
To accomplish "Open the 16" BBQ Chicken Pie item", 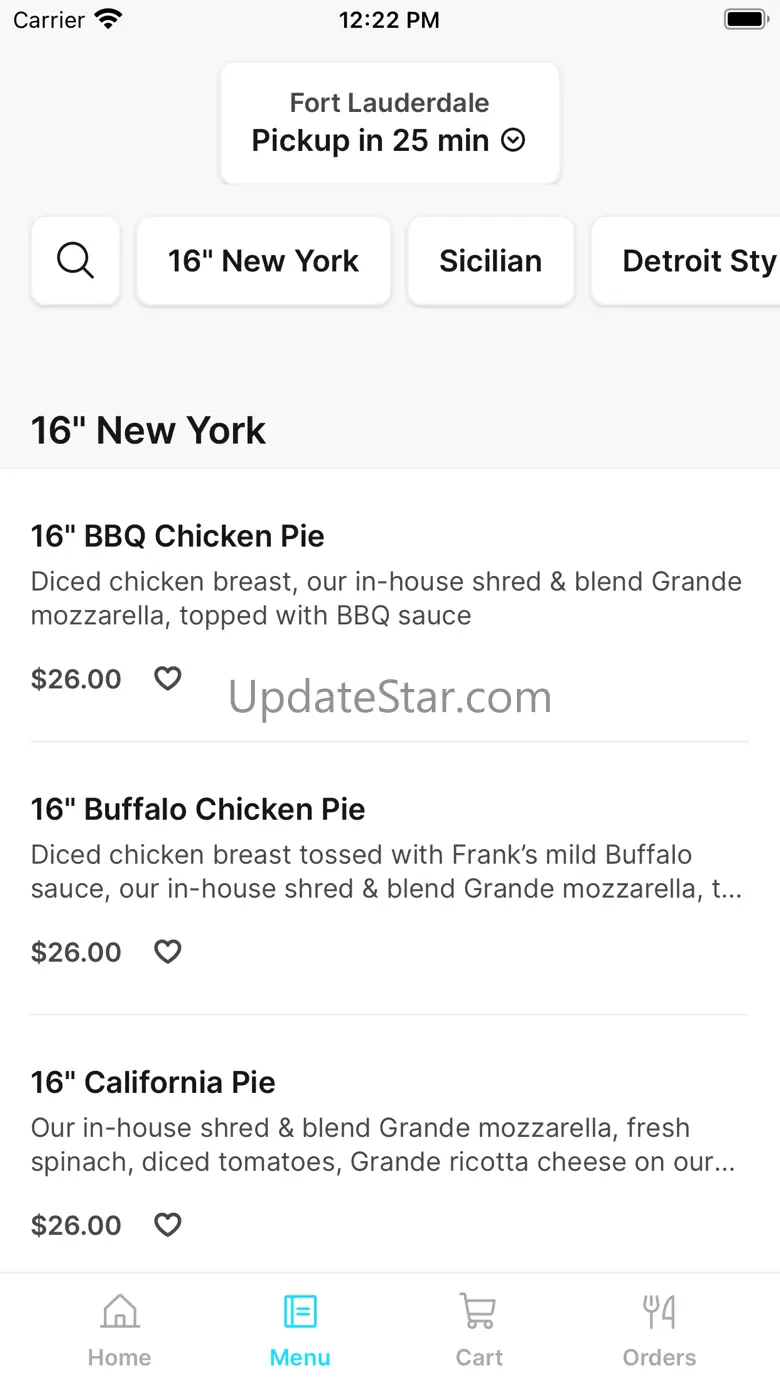I will tap(178, 537).
